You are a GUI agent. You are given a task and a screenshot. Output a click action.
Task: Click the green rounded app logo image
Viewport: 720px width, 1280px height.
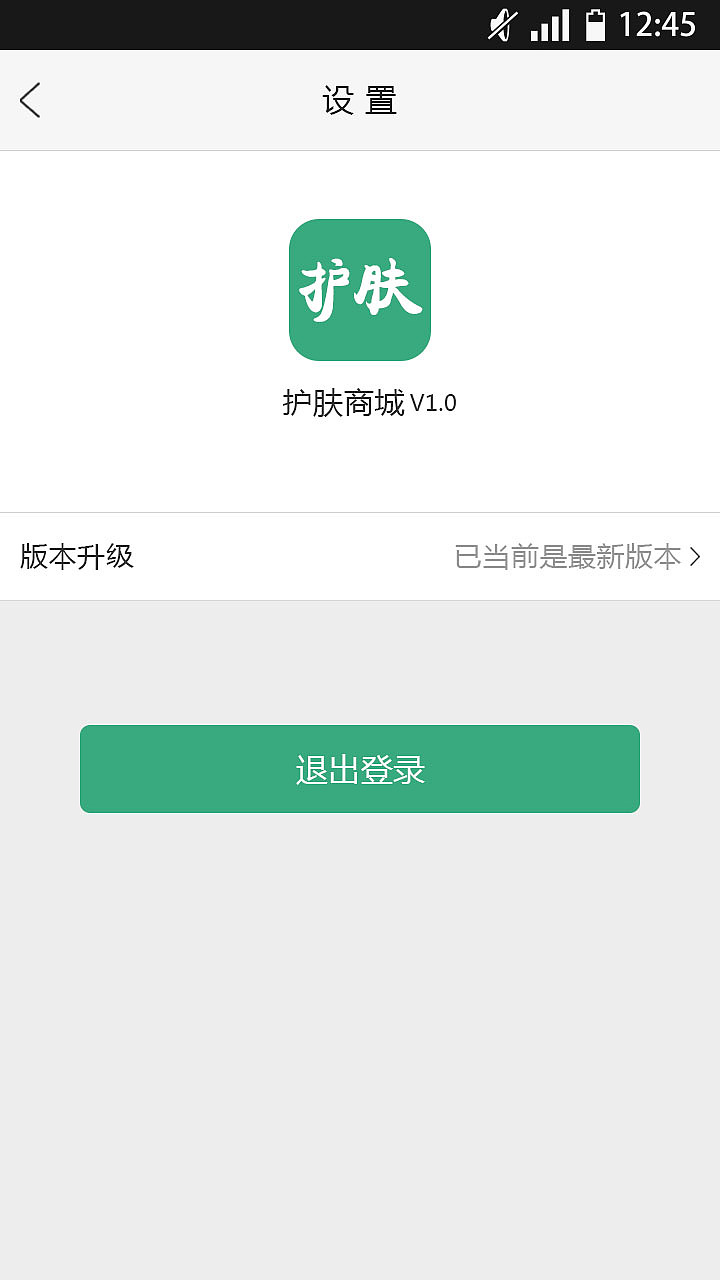[x=360, y=289]
